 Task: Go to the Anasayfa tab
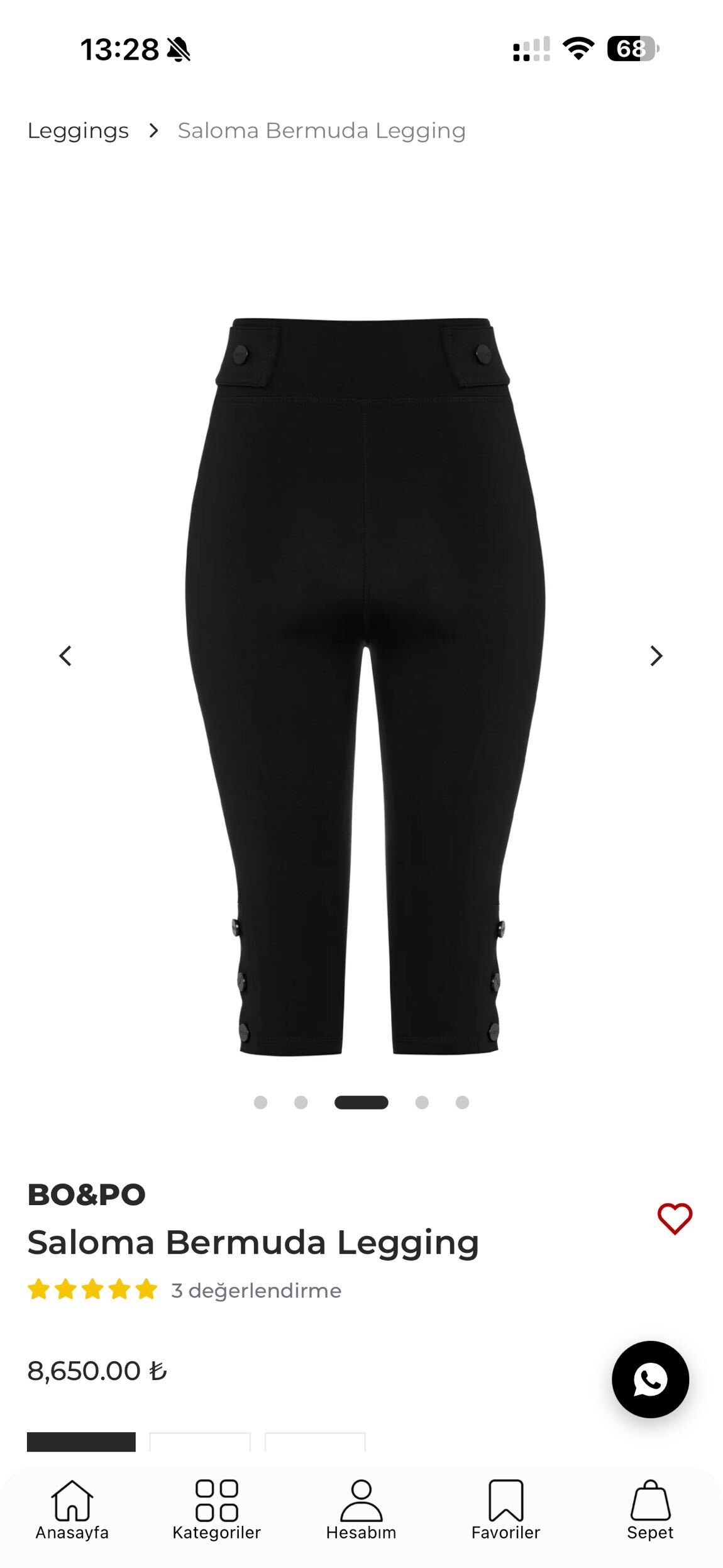(x=72, y=1510)
